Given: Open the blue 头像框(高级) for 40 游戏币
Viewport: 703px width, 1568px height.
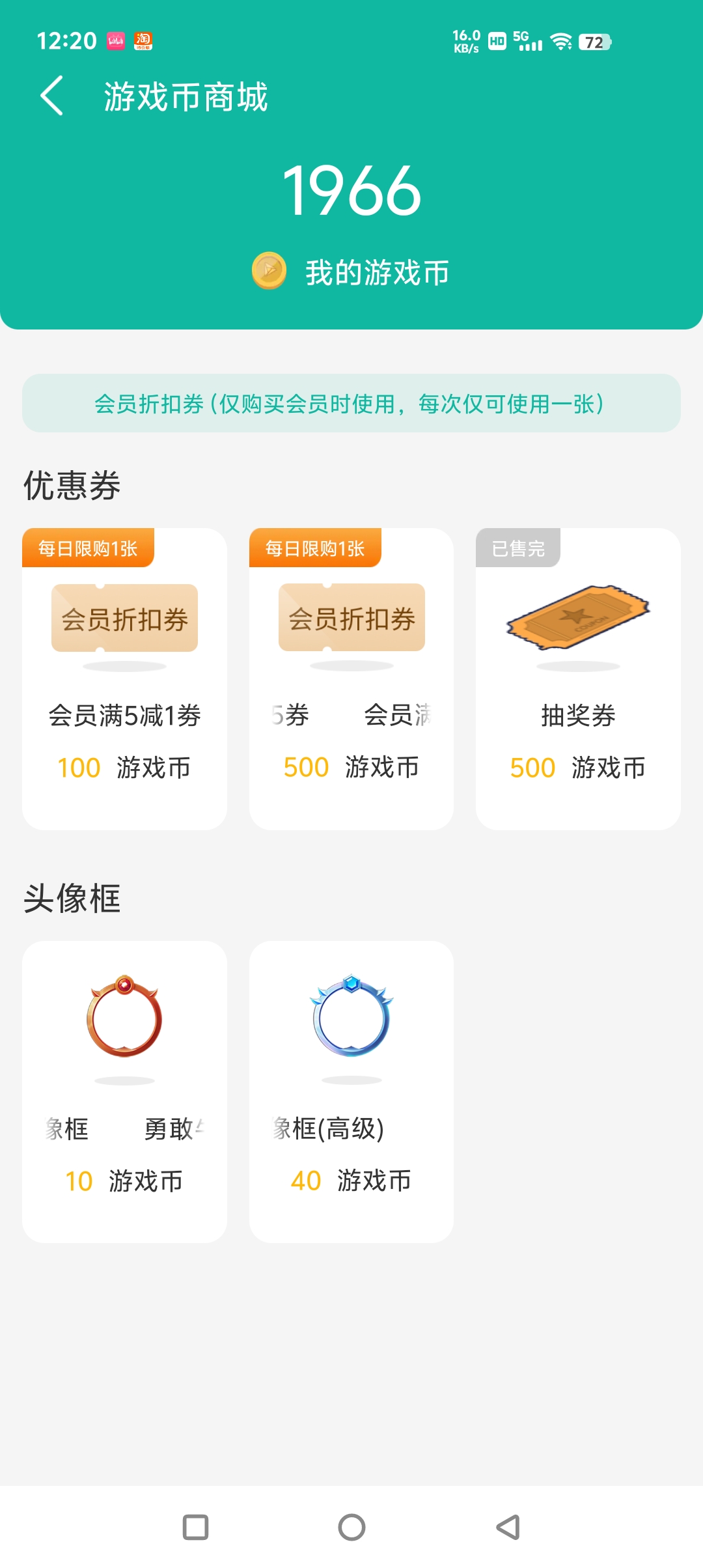Looking at the screenshot, I should (x=351, y=1091).
